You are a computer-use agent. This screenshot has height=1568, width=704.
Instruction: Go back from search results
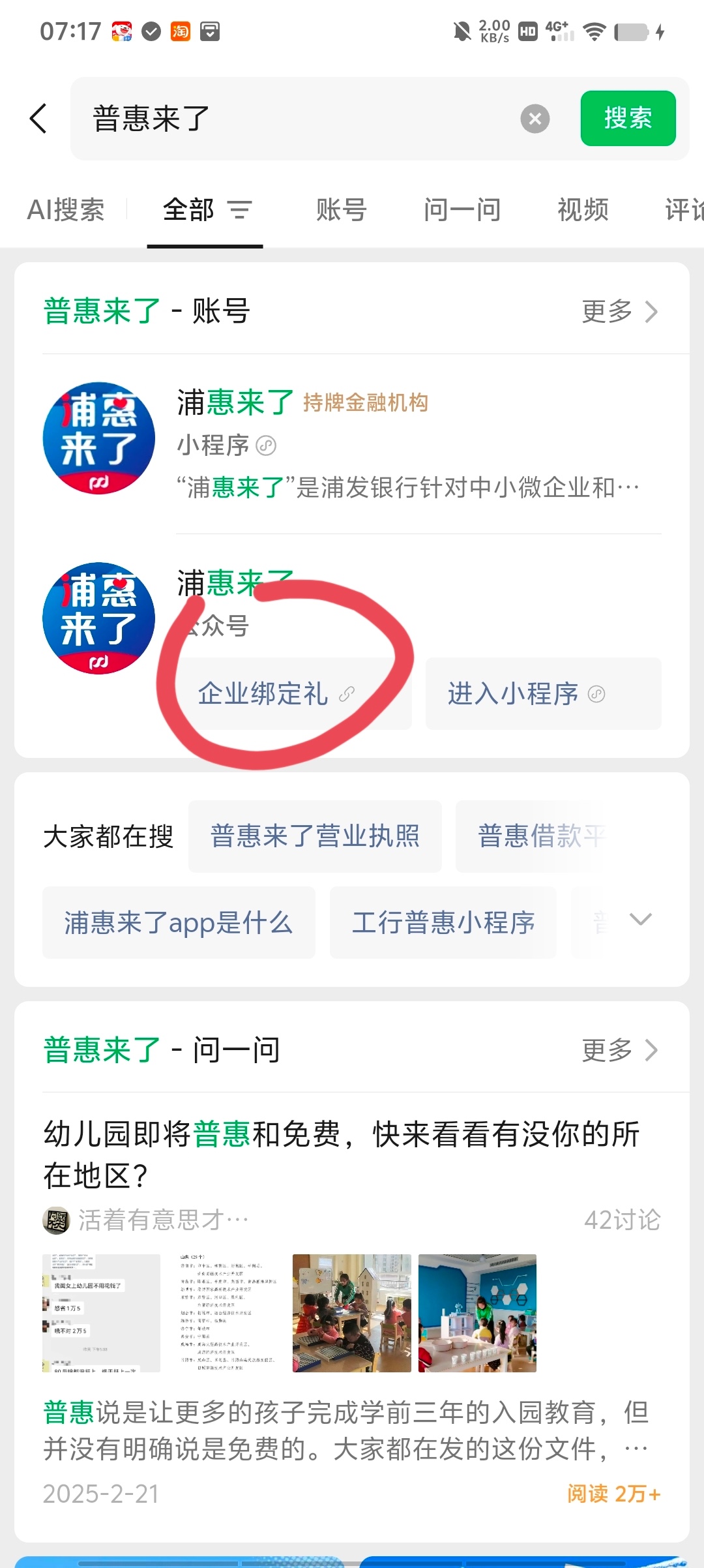click(x=39, y=119)
